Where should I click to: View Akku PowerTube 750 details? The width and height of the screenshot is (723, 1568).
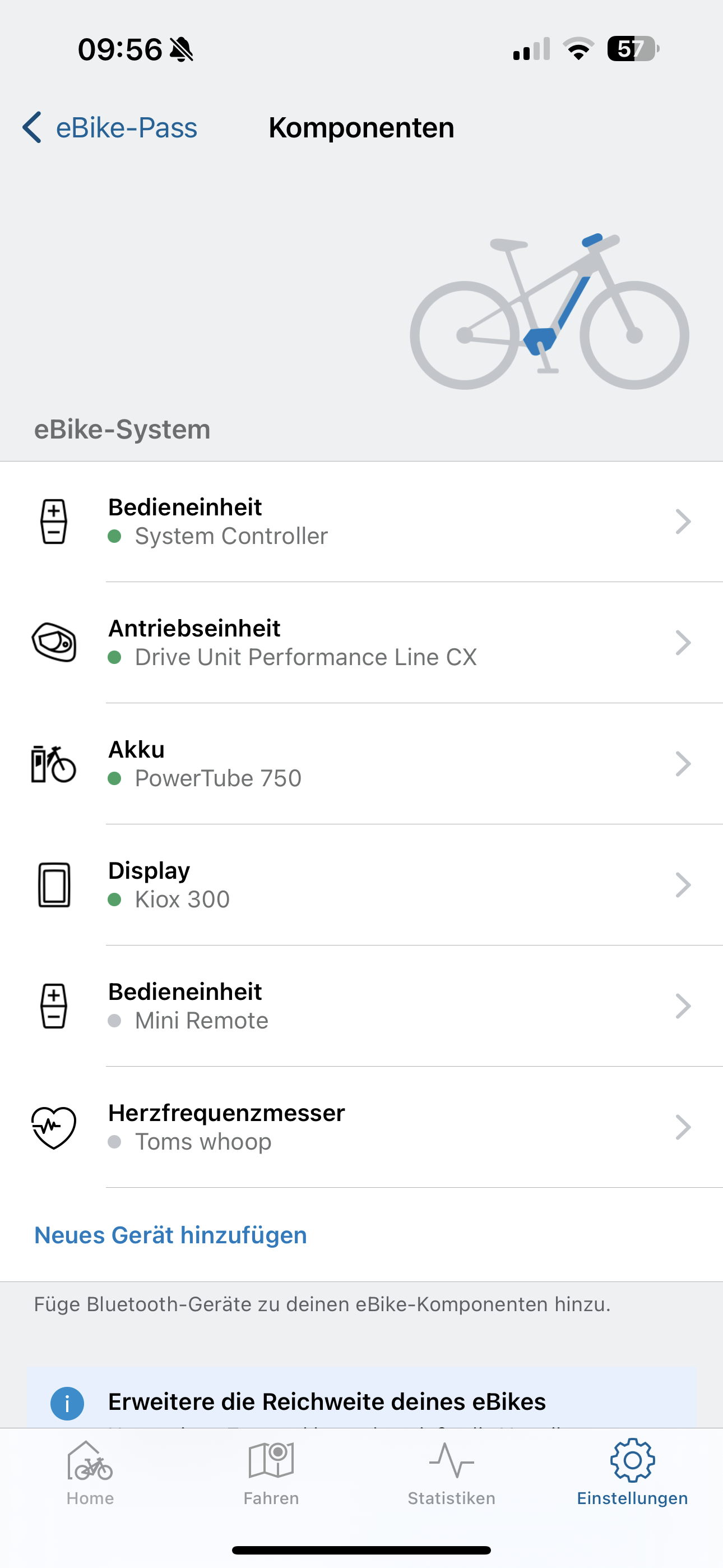361,764
